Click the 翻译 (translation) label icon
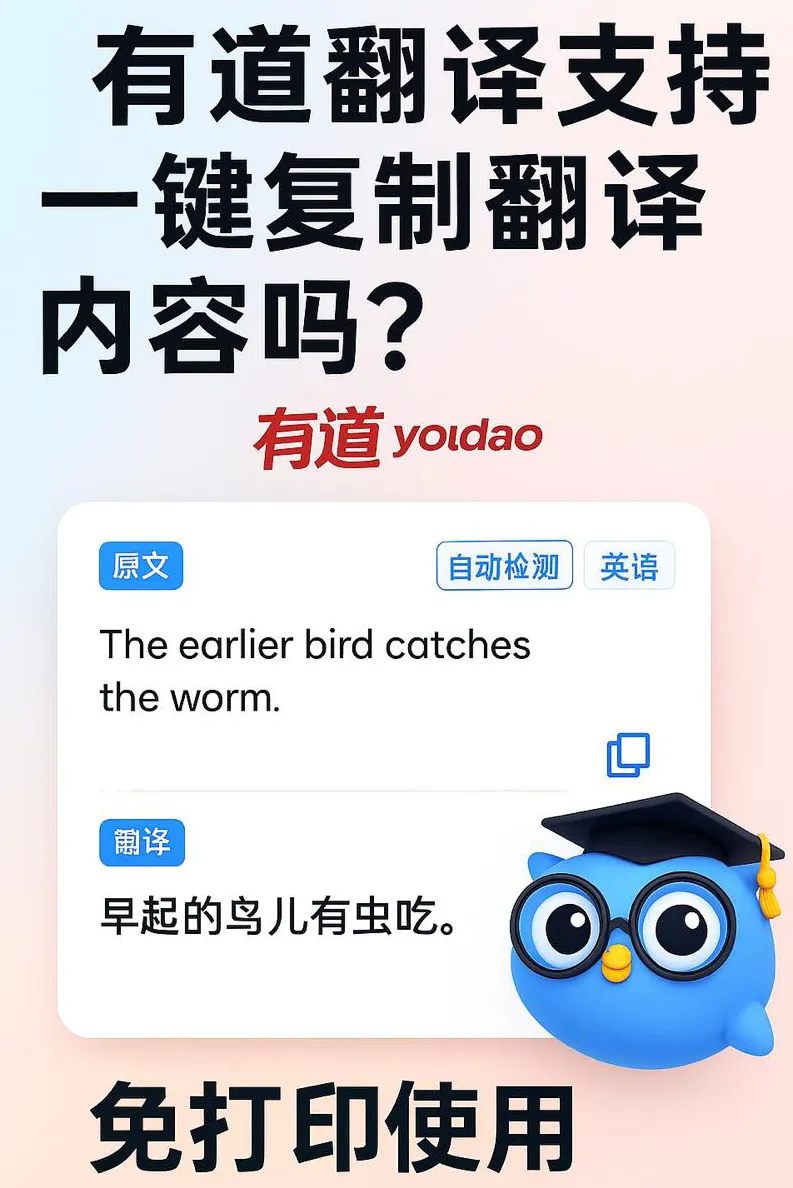Image resolution: width=793 pixels, height=1188 pixels. [141, 843]
